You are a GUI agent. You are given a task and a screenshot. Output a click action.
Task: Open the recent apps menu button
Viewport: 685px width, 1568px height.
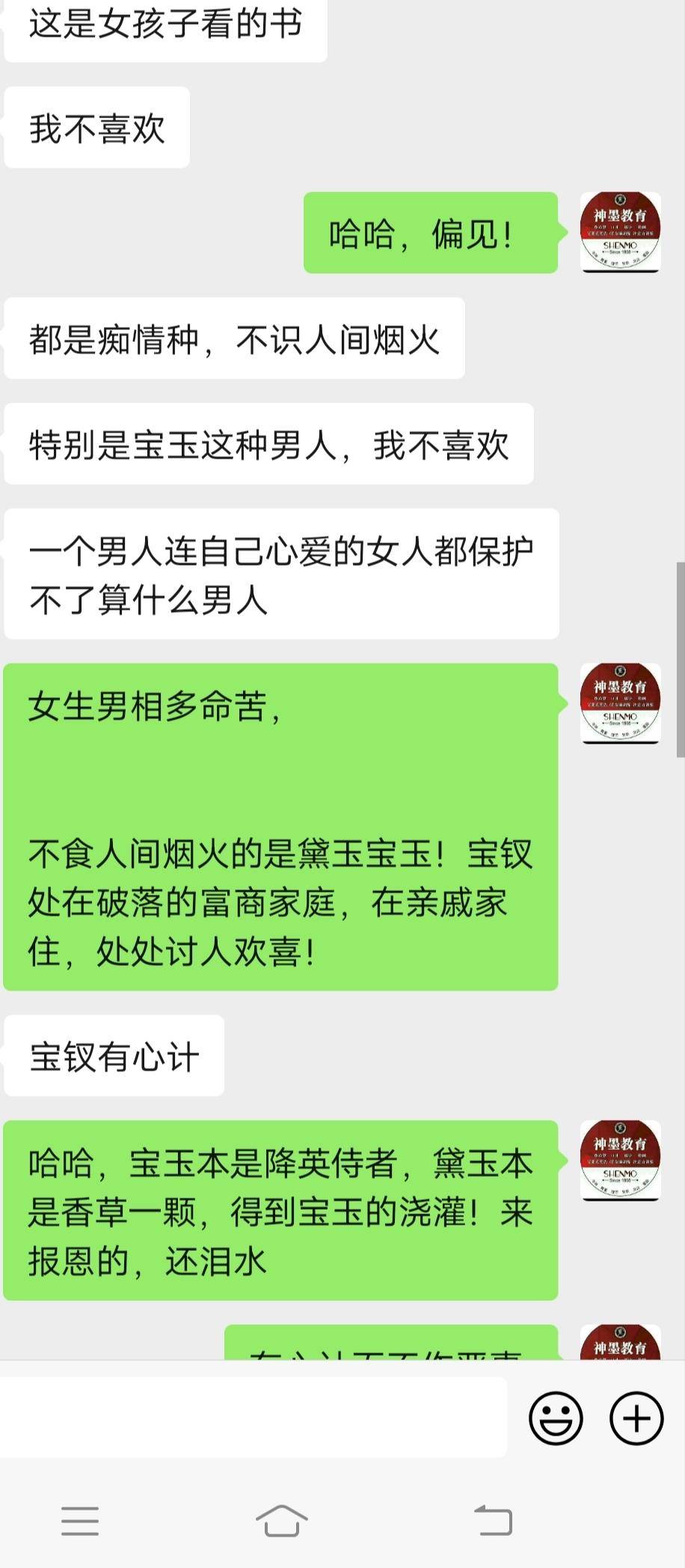point(80,1520)
